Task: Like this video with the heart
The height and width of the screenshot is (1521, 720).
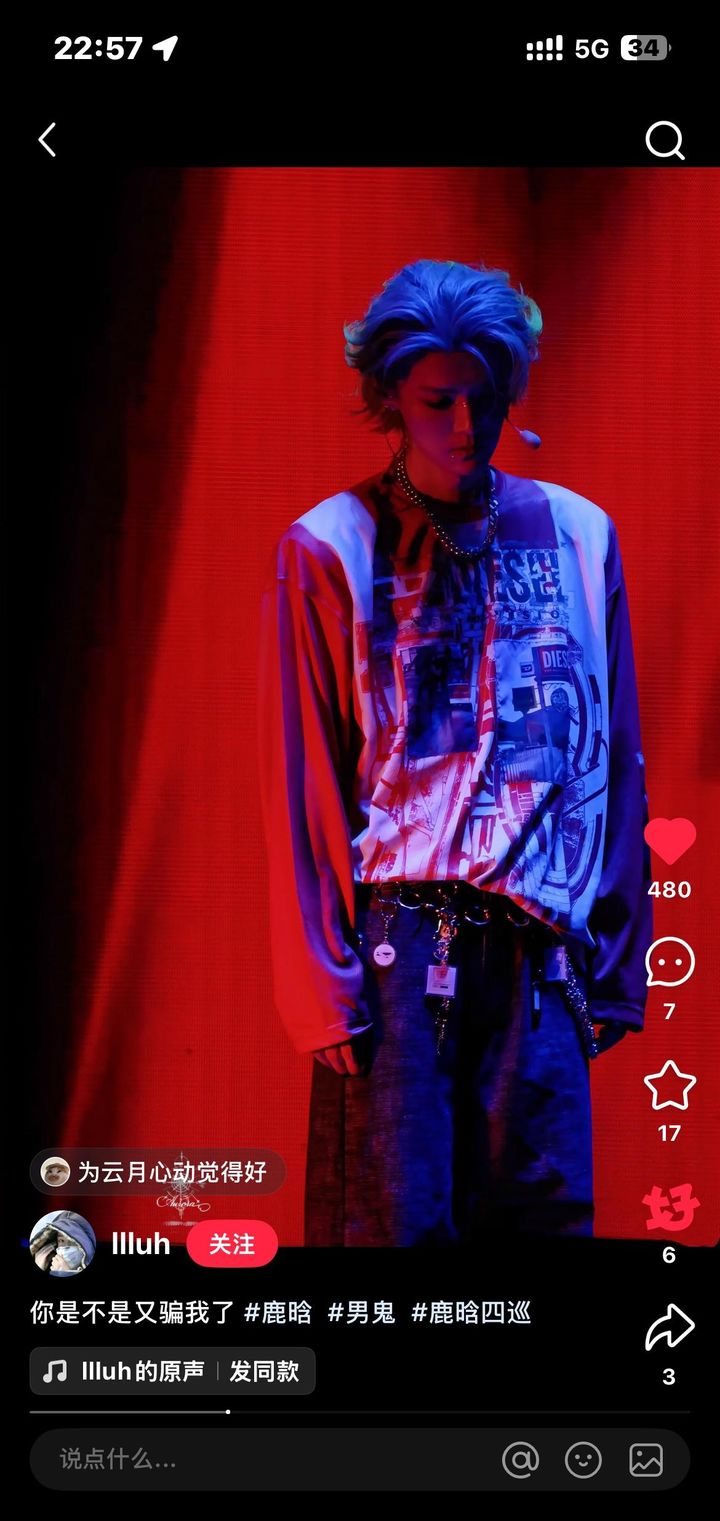Action: click(x=669, y=842)
